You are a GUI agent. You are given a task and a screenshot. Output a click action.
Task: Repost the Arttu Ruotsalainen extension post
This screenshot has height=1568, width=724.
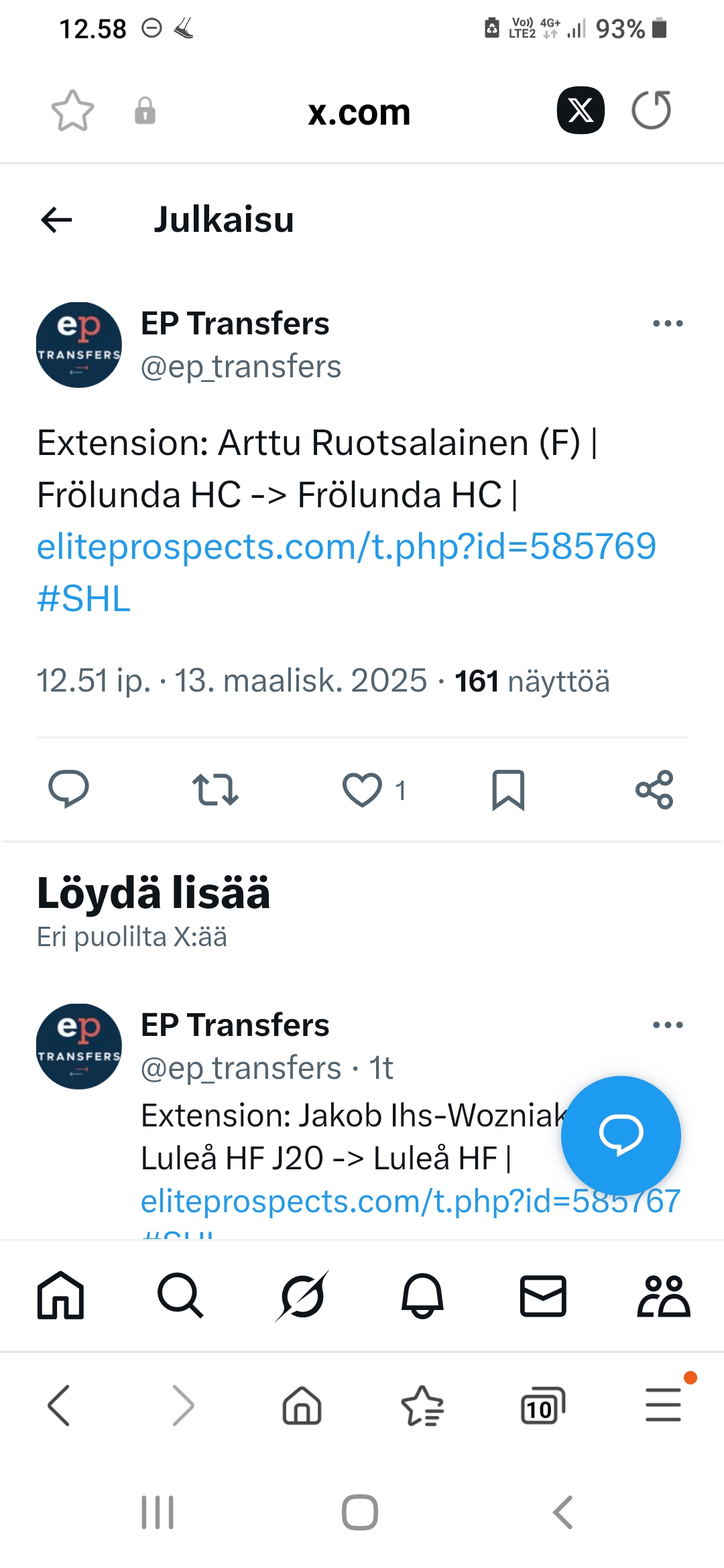pyautogui.click(x=215, y=789)
